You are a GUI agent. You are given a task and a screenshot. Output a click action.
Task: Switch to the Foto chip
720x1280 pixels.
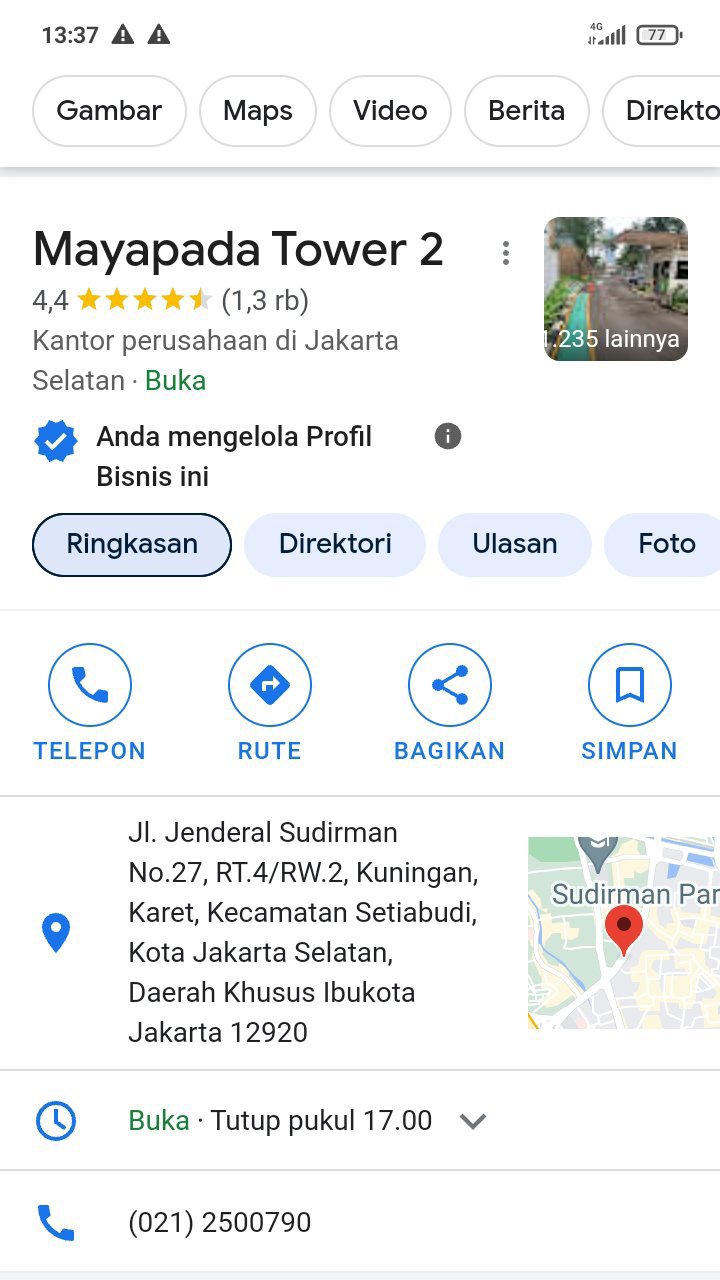coord(662,544)
